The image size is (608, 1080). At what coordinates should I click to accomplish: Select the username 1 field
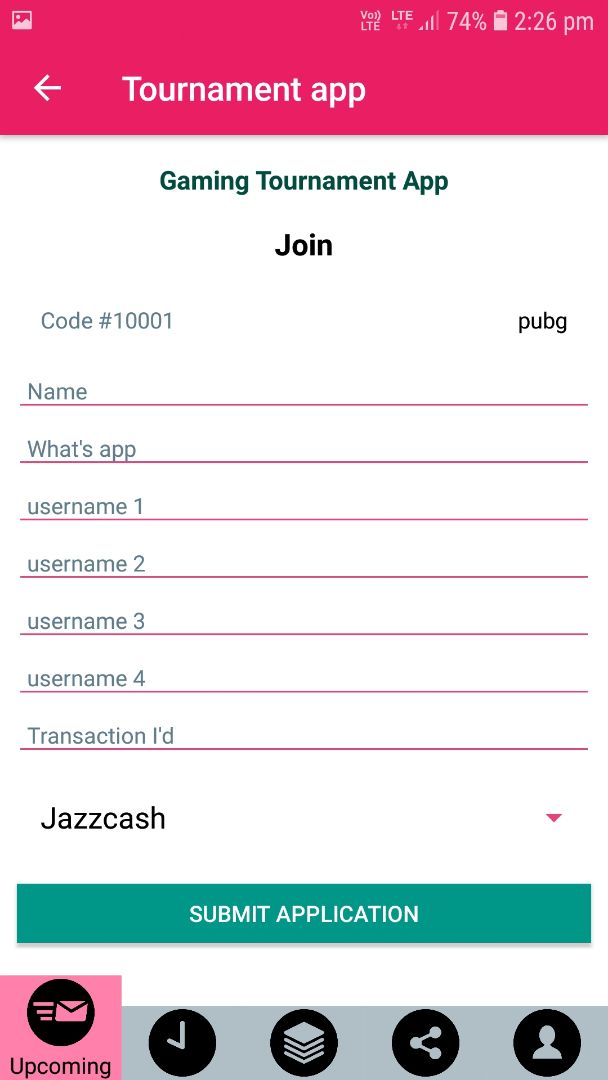(303, 506)
